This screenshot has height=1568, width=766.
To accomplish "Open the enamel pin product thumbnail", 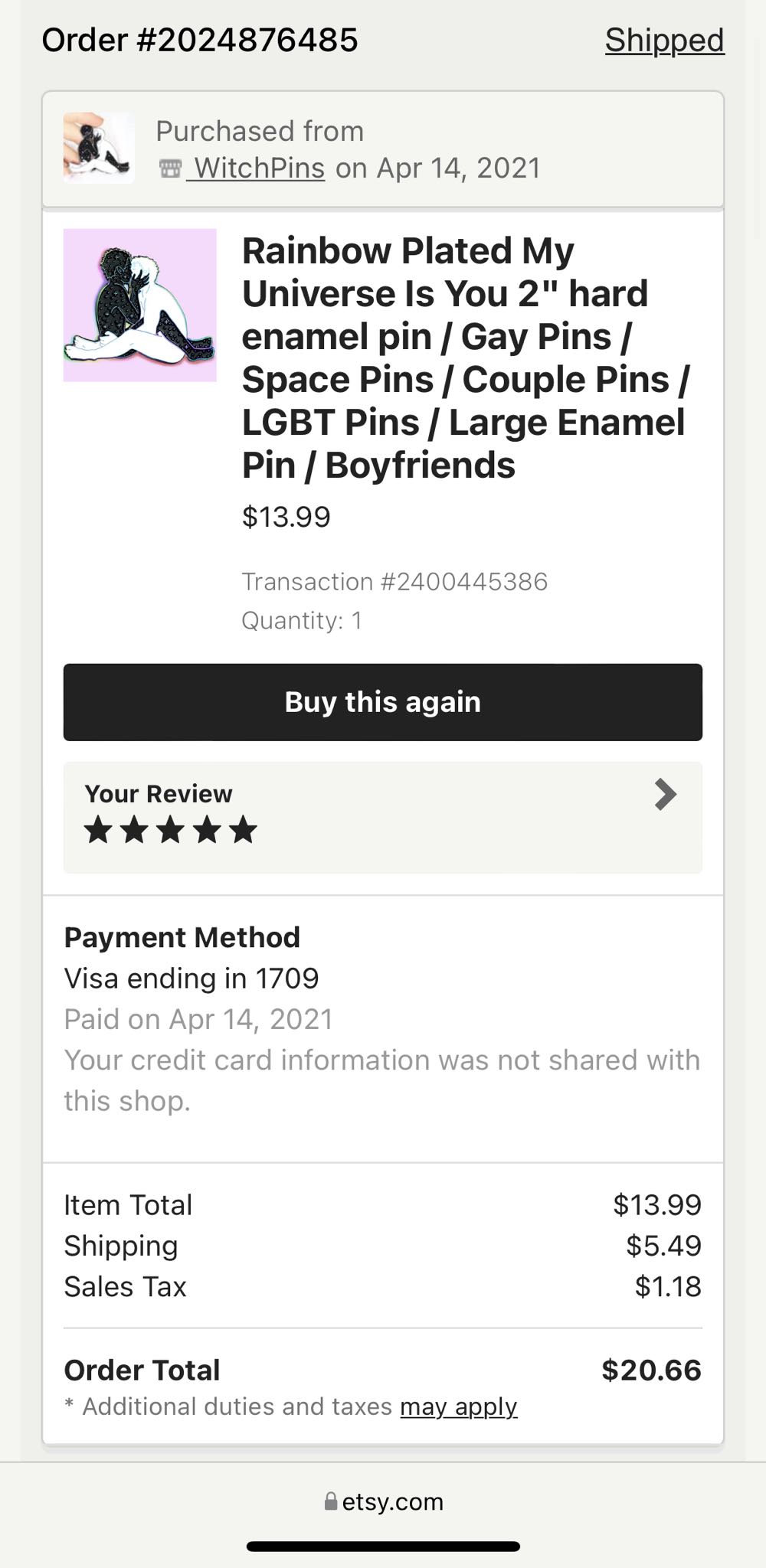I will pos(140,305).
